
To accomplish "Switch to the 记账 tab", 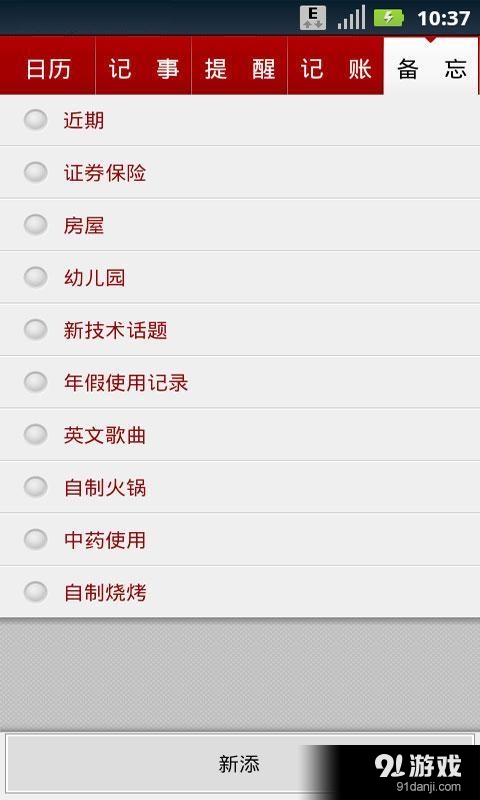I will coord(335,65).
